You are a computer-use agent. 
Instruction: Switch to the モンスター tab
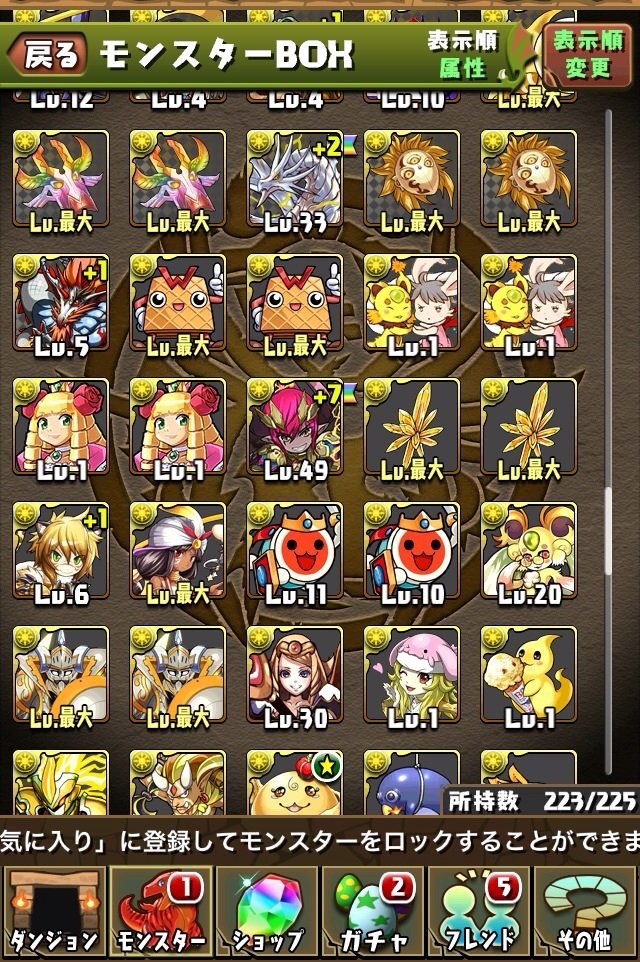click(x=160, y=912)
